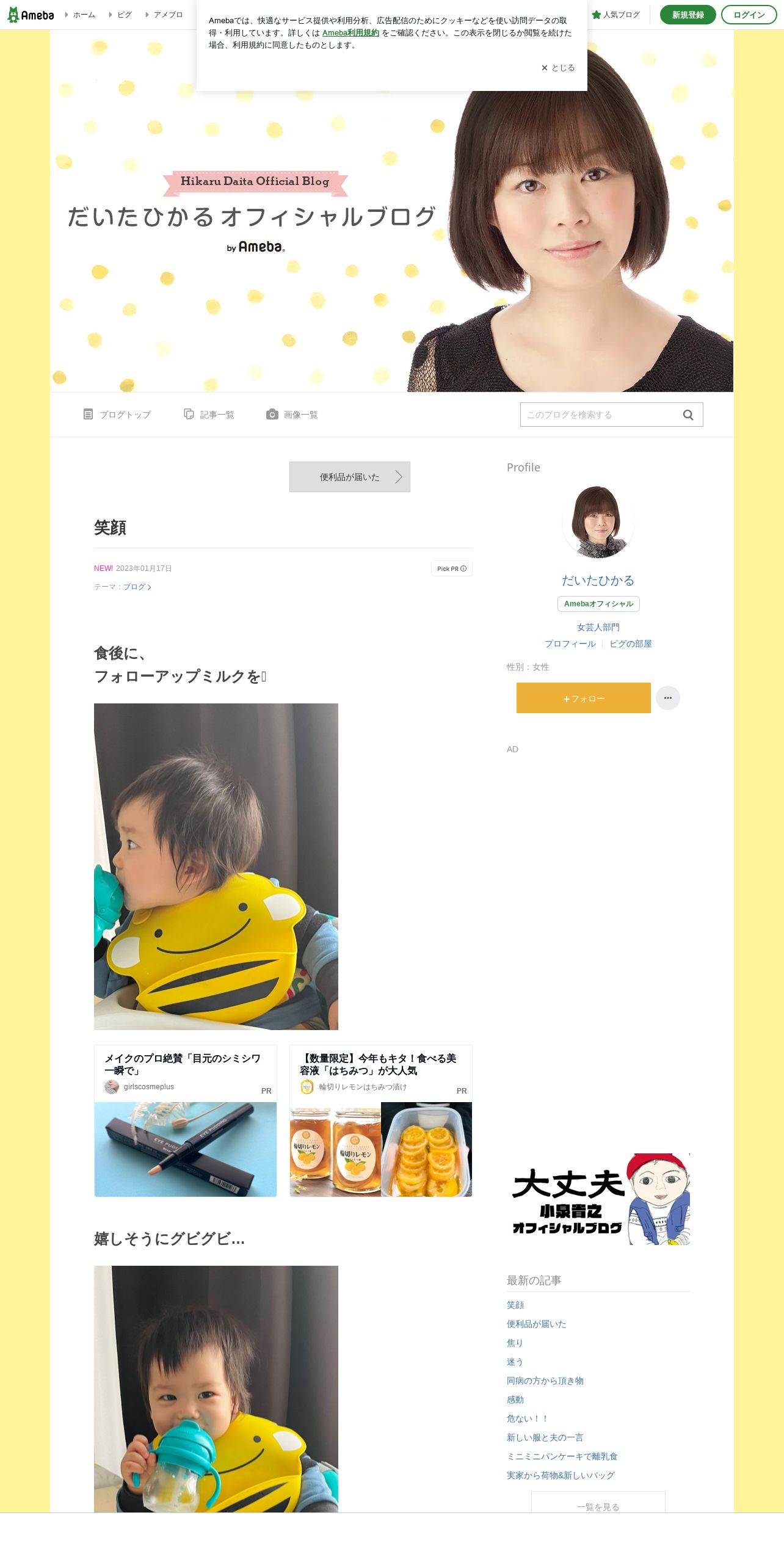Screen dimensions: 784x1568
Task: Open the Ameba利用規約 terms link
Action: (x=350, y=33)
